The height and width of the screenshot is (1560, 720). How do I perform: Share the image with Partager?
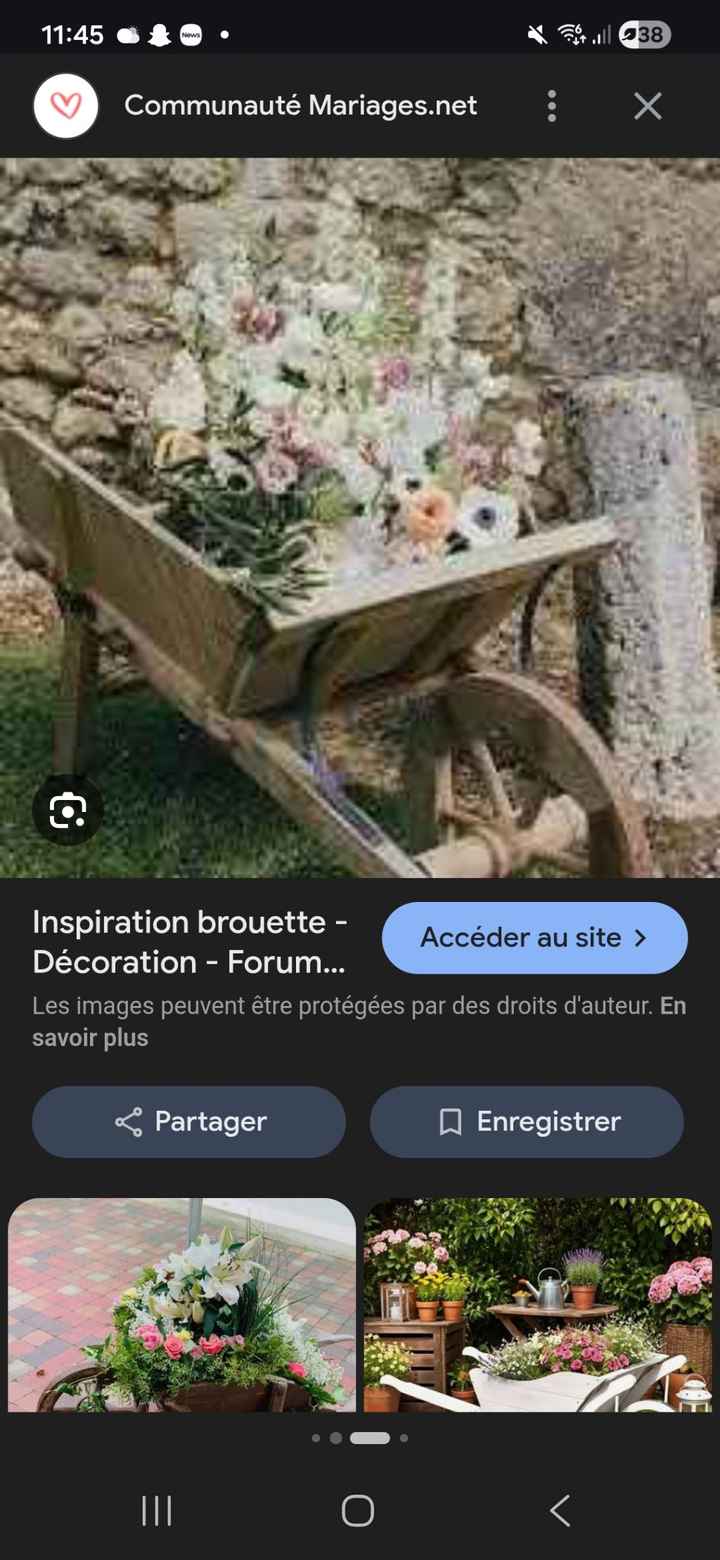click(189, 1122)
